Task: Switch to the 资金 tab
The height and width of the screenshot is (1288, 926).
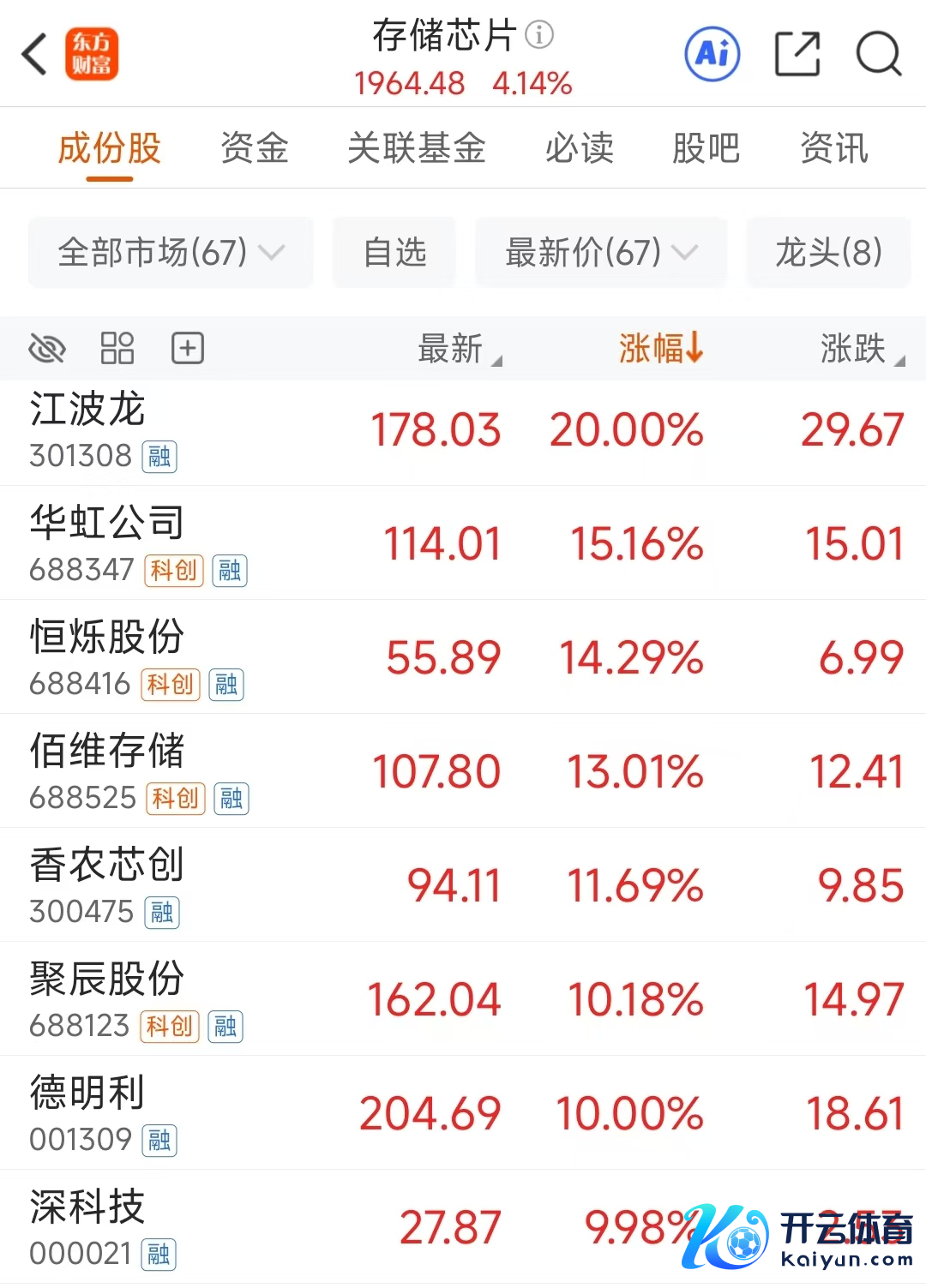Action: pos(254,148)
